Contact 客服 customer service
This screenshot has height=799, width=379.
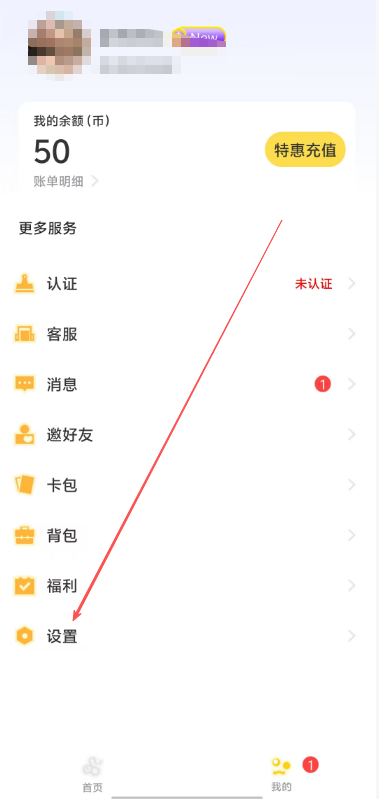185,334
